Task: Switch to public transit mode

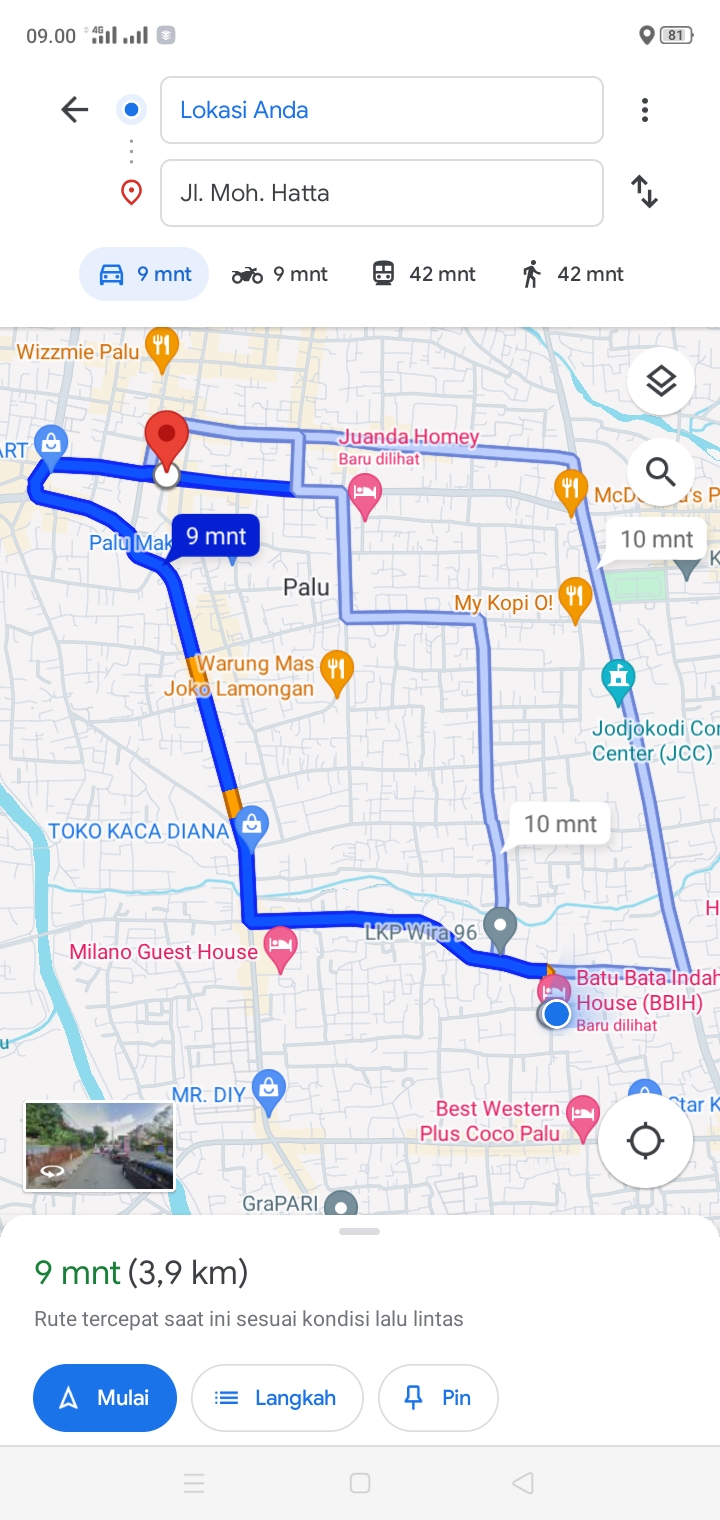Action: [424, 274]
